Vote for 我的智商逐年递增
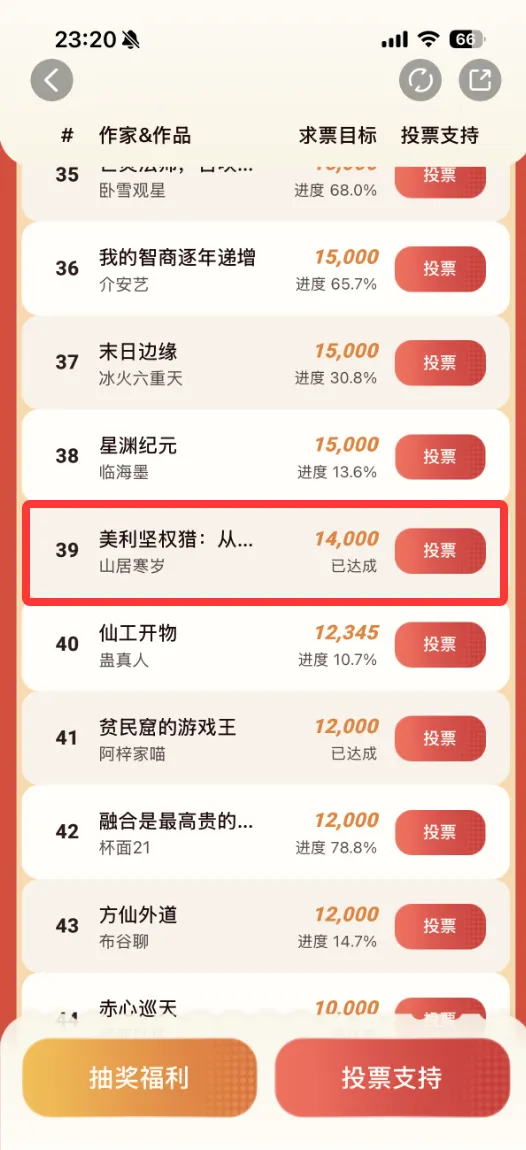The width and height of the screenshot is (526, 1150). point(440,269)
